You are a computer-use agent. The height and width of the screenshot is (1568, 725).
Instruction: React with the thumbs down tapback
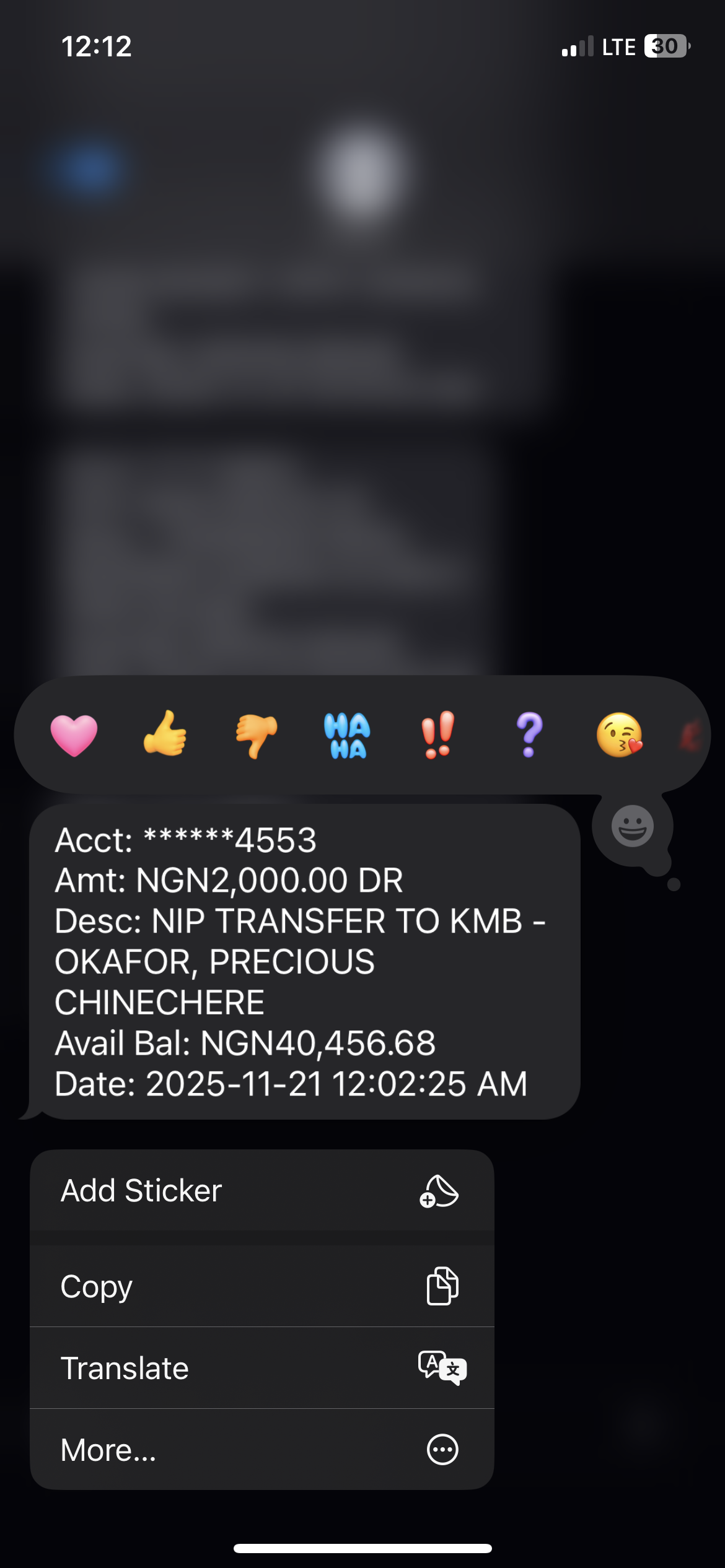tap(257, 735)
